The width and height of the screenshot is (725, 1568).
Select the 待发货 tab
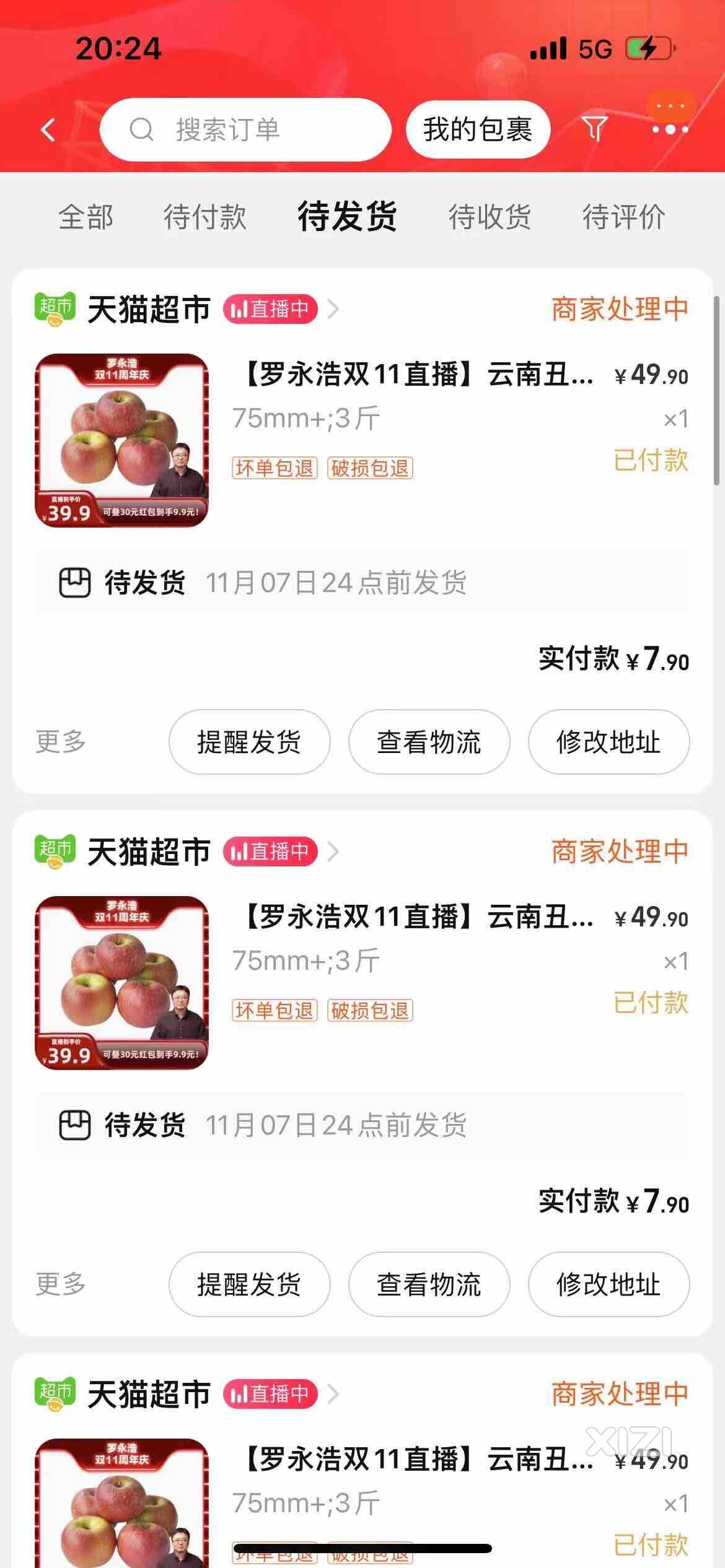click(x=347, y=217)
